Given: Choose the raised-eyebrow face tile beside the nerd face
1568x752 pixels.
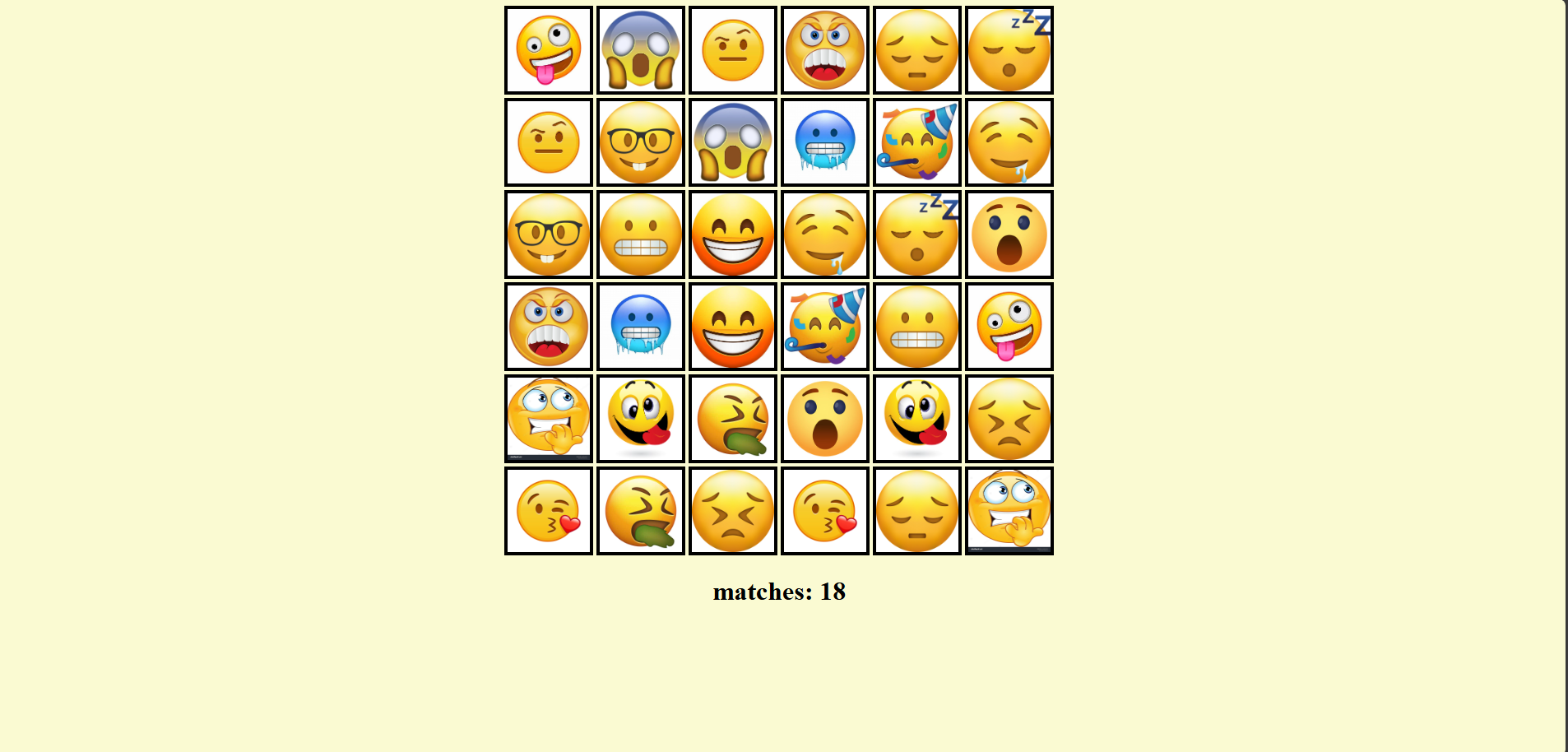Looking at the screenshot, I should point(549,142).
